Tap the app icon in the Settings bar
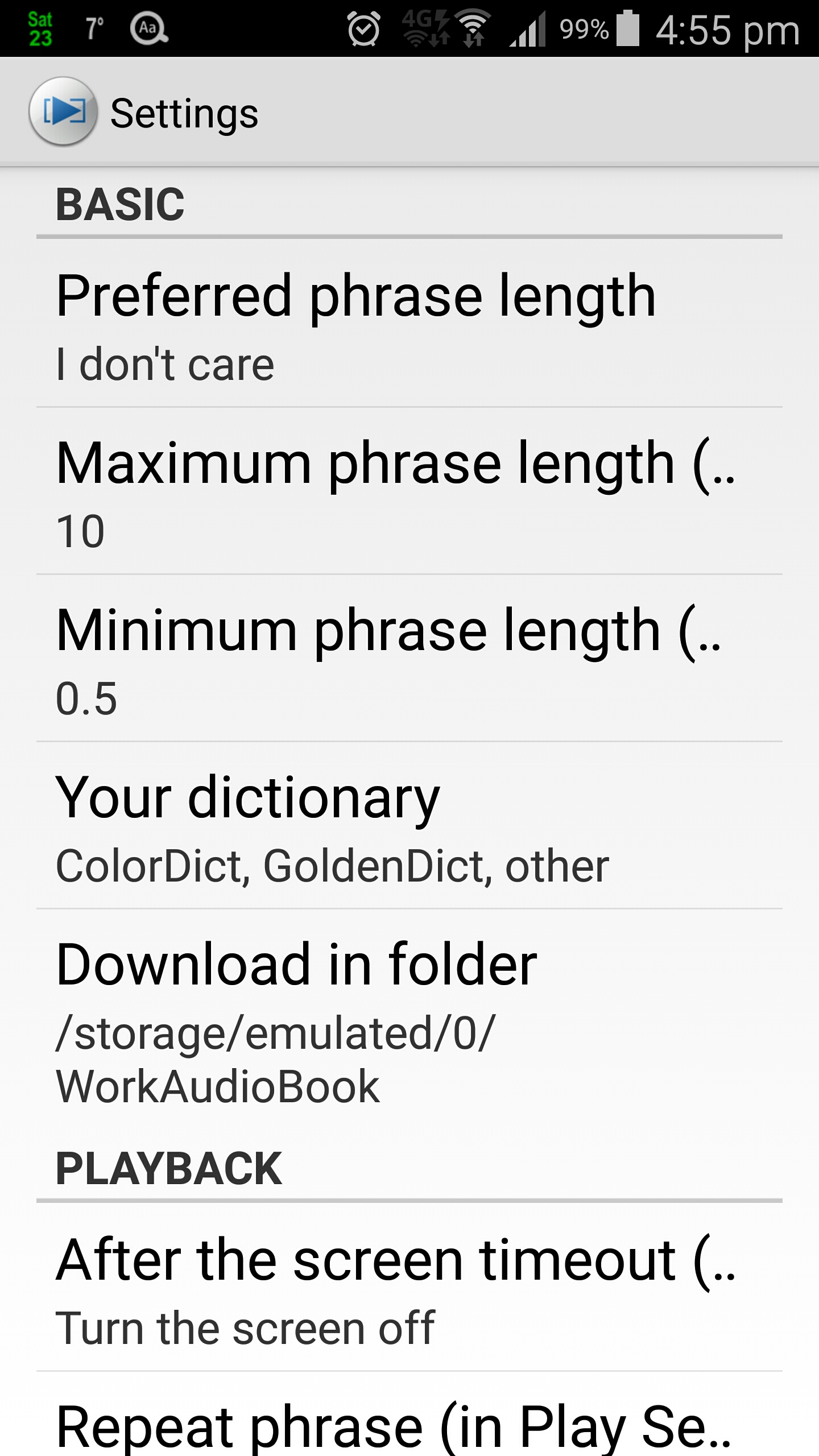The height and width of the screenshot is (1456, 819). tap(63, 111)
